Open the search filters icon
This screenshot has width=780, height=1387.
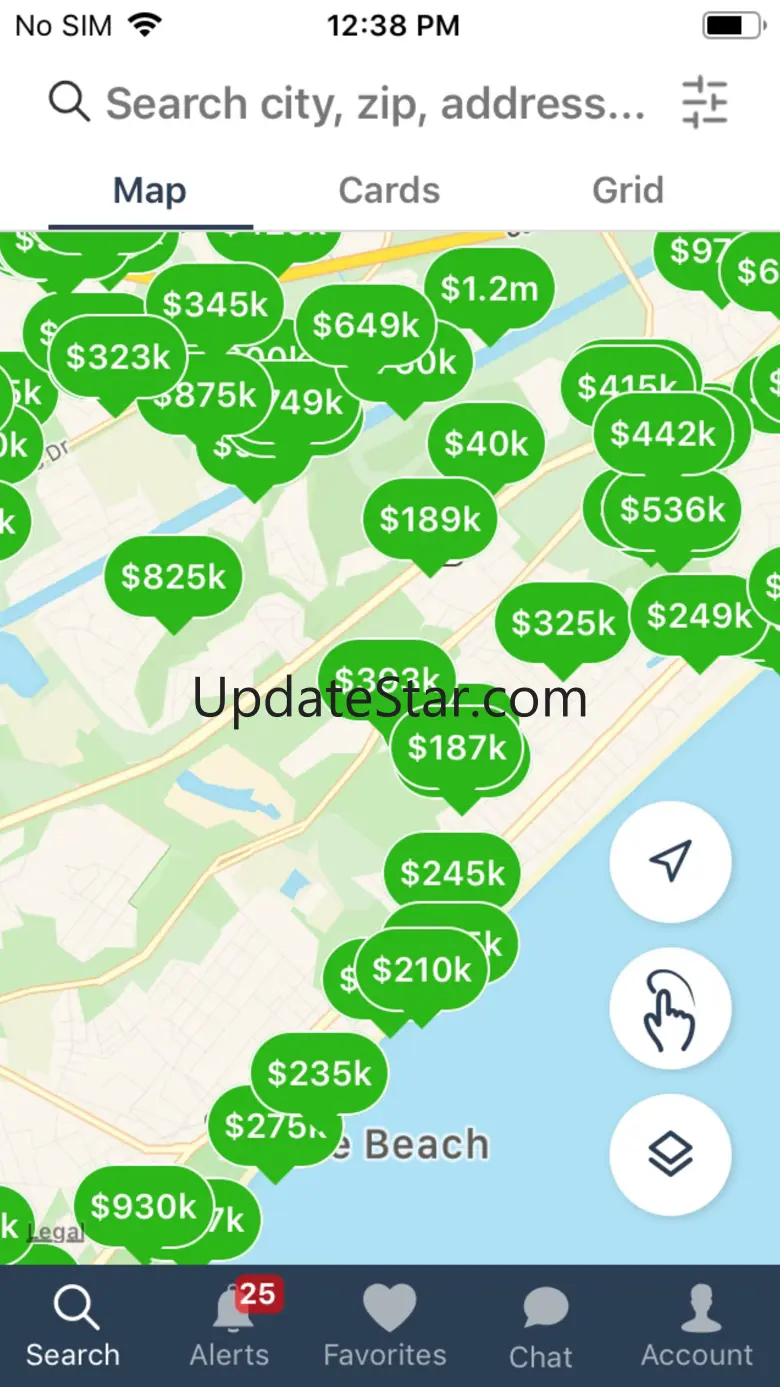705,103
